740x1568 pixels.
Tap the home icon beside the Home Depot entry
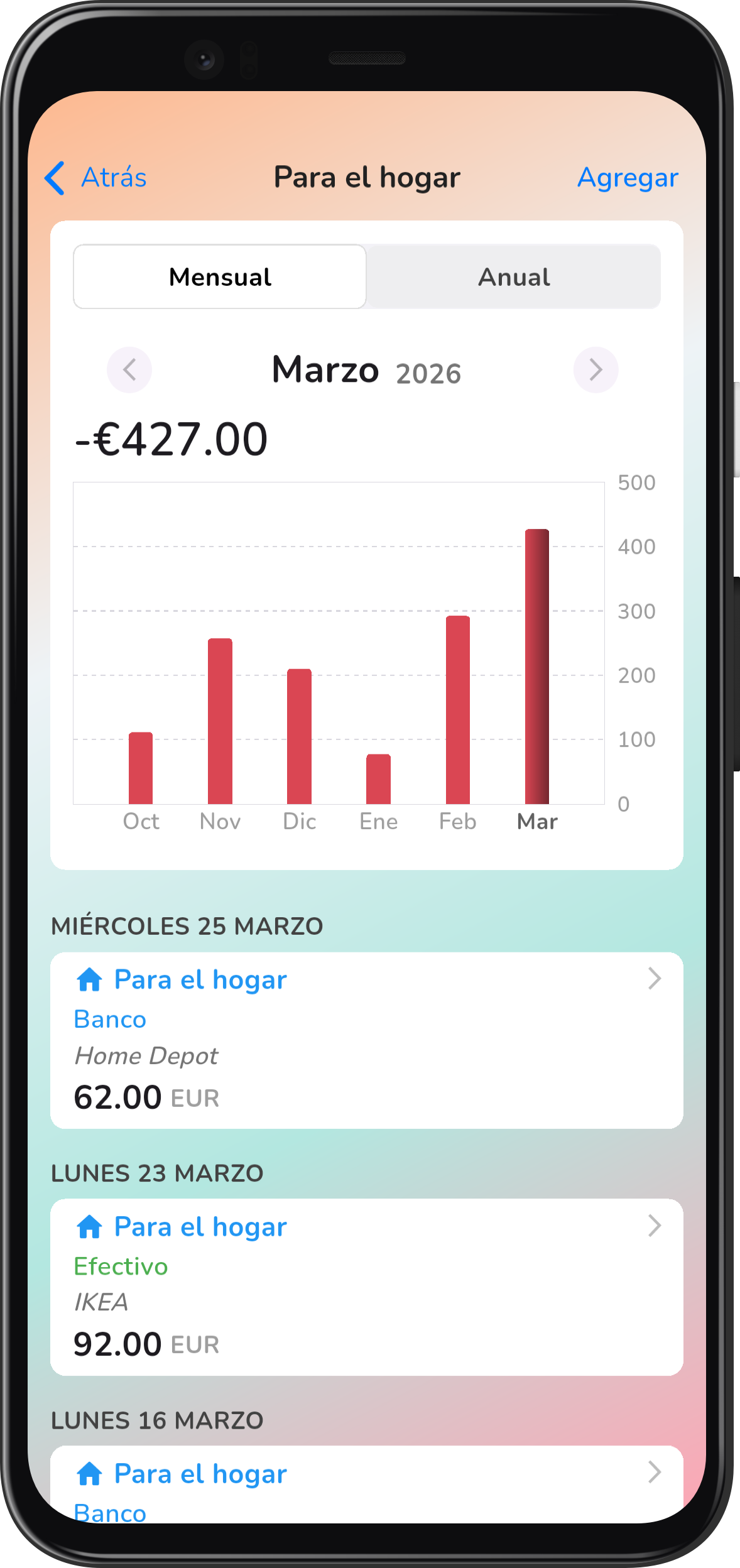point(90,978)
